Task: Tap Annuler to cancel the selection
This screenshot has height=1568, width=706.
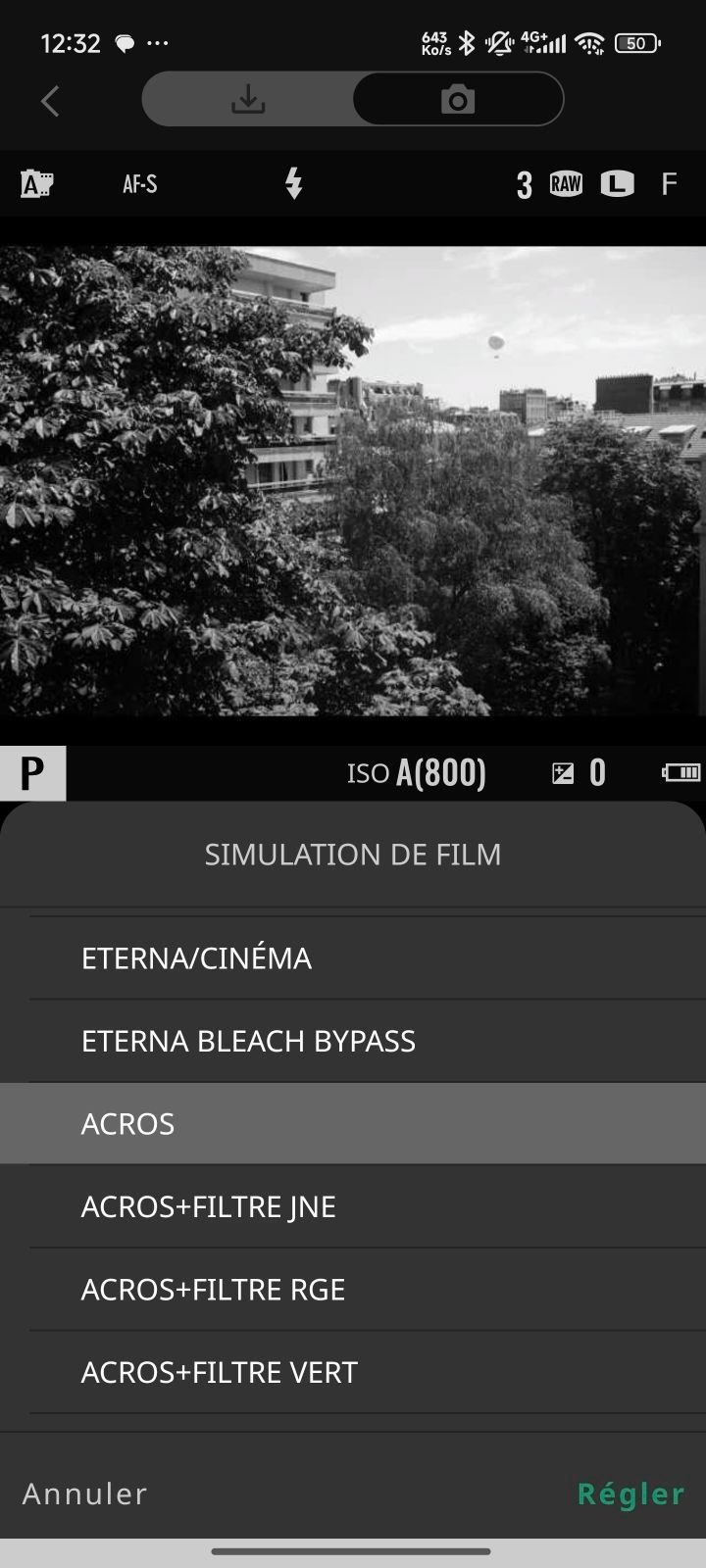Action: pyautogui.click(x=84, y=1494)
